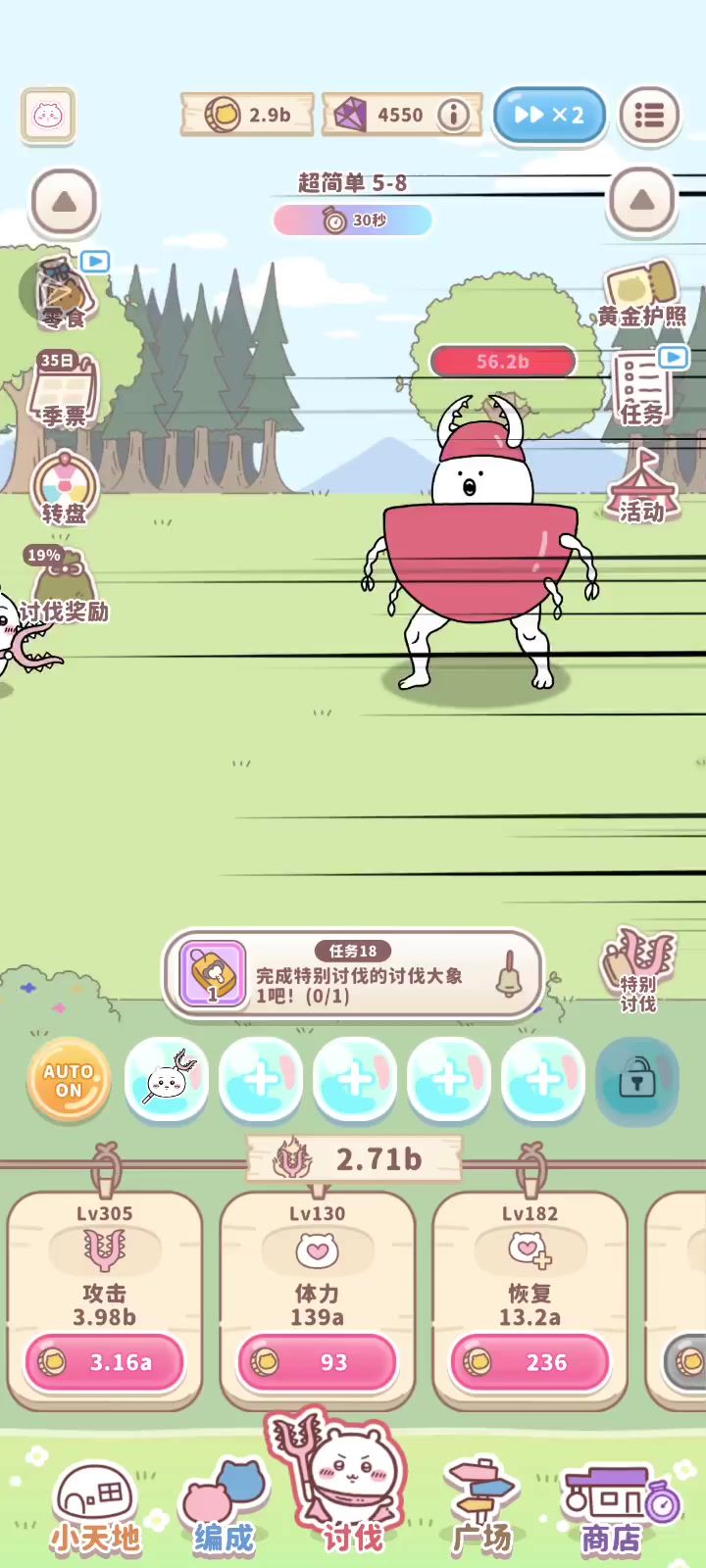Open the 活动 events tent
The height and width of the screenshot is (1568, 706).
(640, 488)
